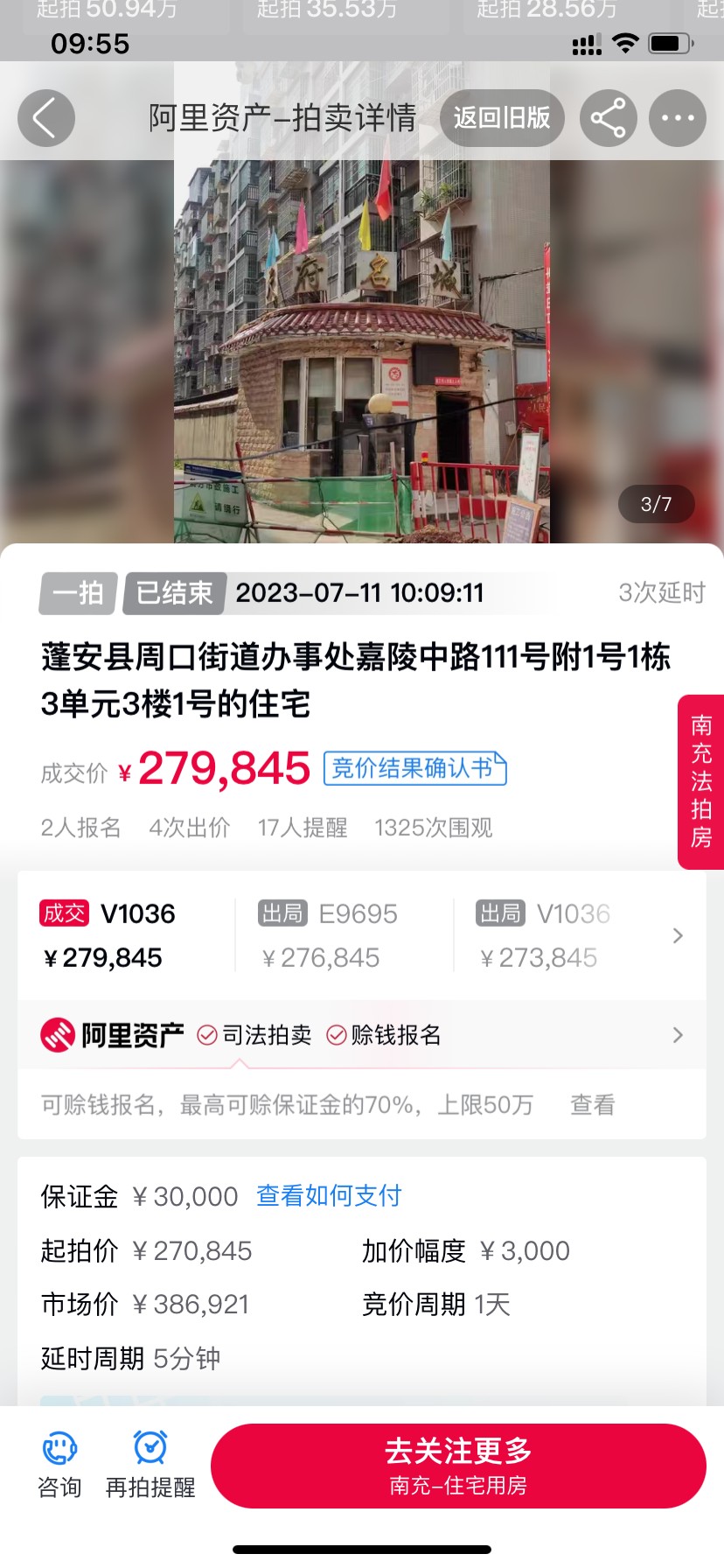Image resolution: width=724 pixels, height=1568 pixels.
Task: Open the 南充法拍房 side tab
Action: click(701, 781)
